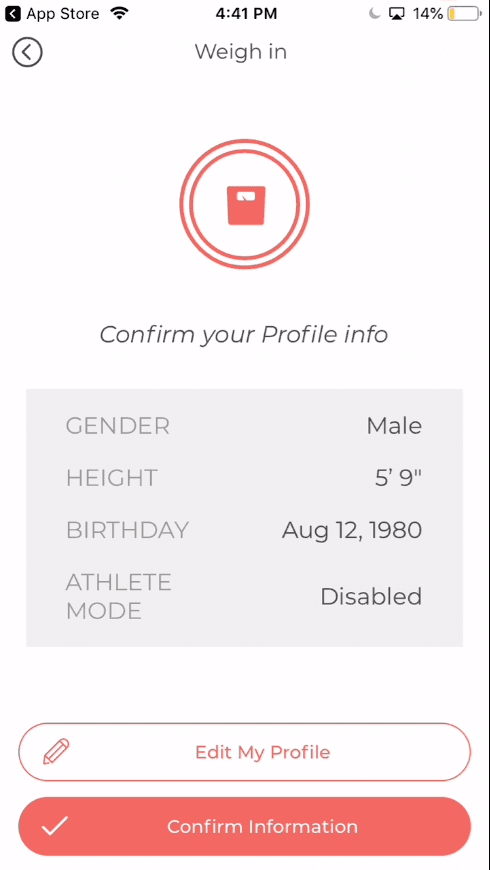Confirm the profile information

pos(245,826)
